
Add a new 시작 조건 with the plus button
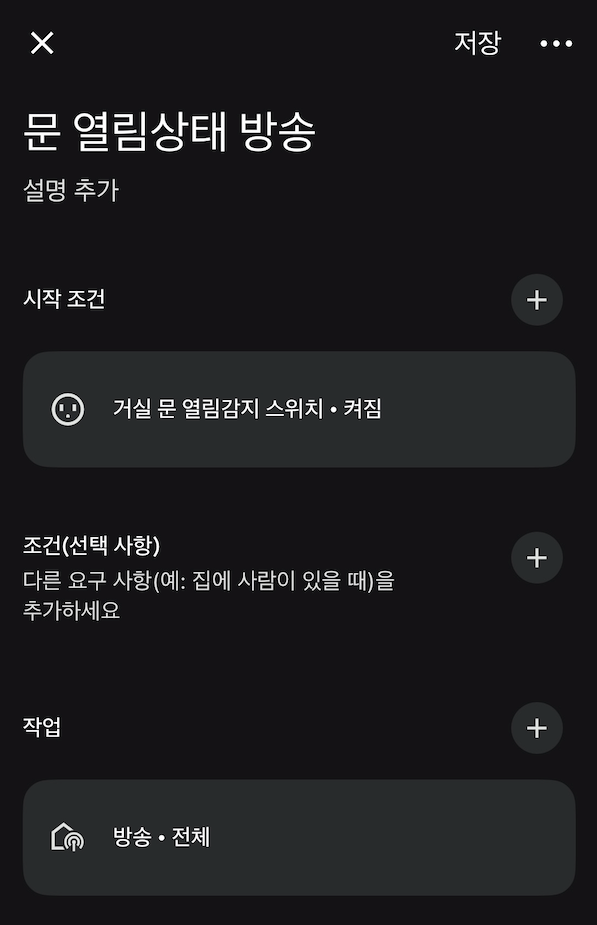536,300
